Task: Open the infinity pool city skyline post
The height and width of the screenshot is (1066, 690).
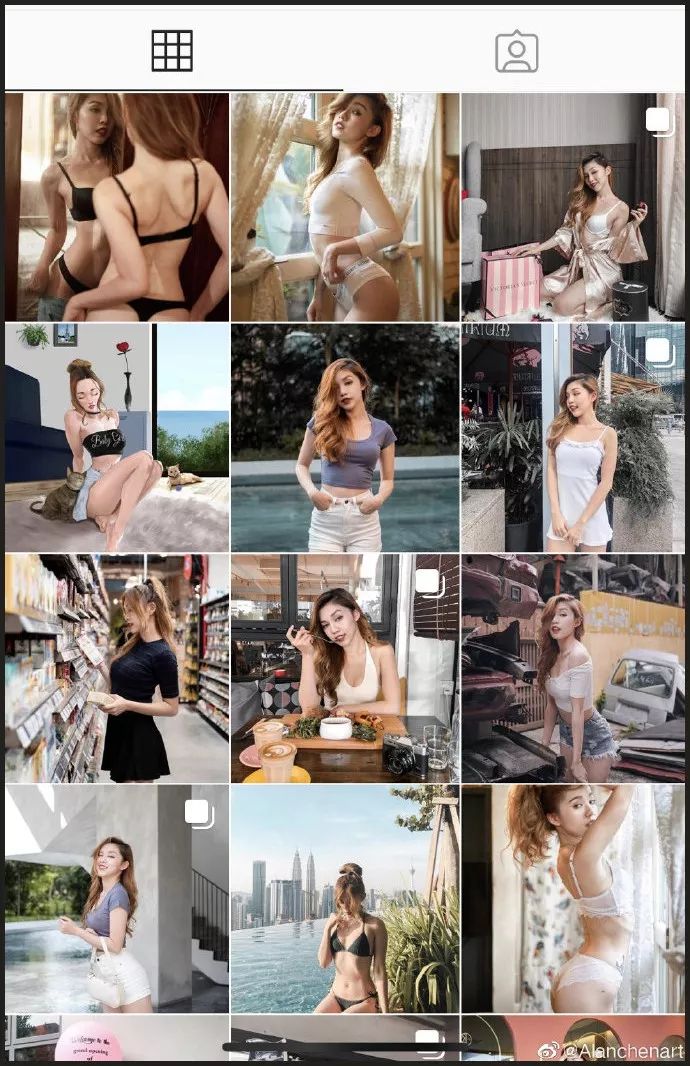Action: tap(344, 898)
